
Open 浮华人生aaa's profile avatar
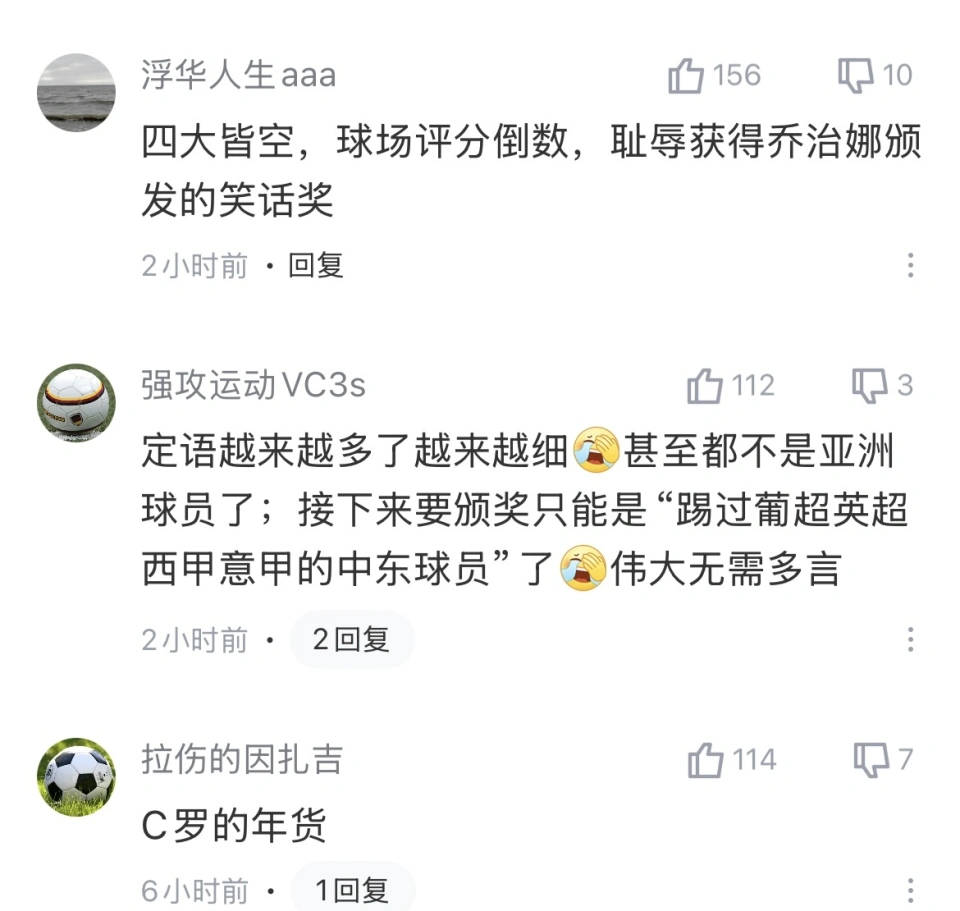[x=76, y=92]
